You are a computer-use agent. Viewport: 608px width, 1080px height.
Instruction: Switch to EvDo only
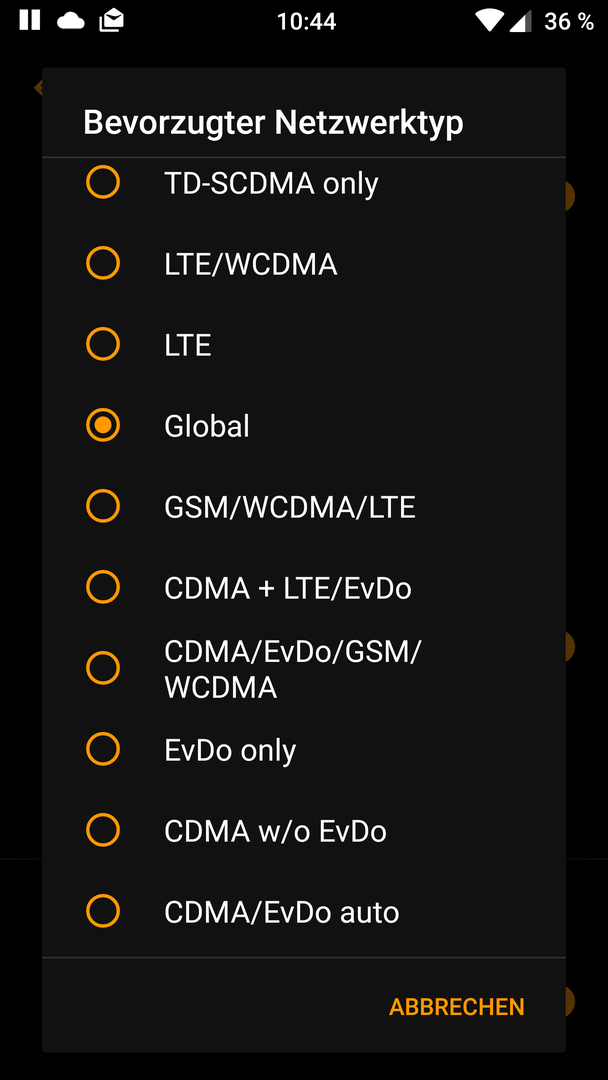point(304,749)
